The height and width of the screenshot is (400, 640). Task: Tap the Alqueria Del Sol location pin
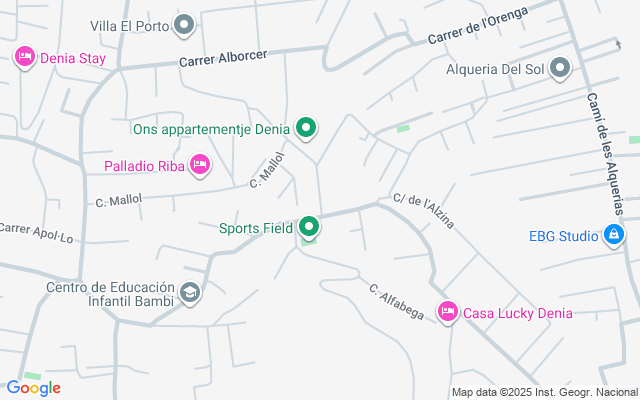click(x=560, y=69)
